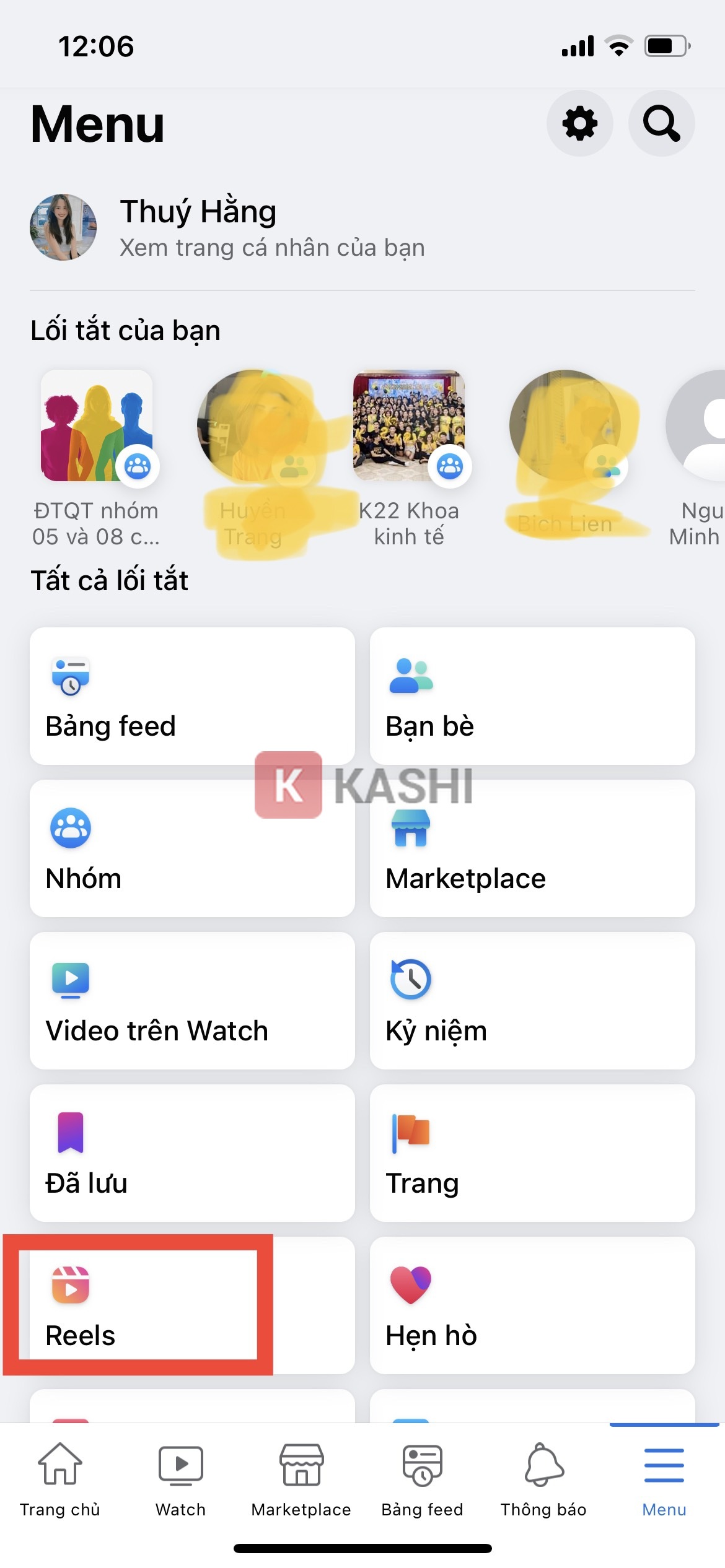Open the K22 Khoa kinh tế group shortcut
This screenshot has height=1568, width=725.
409,458
